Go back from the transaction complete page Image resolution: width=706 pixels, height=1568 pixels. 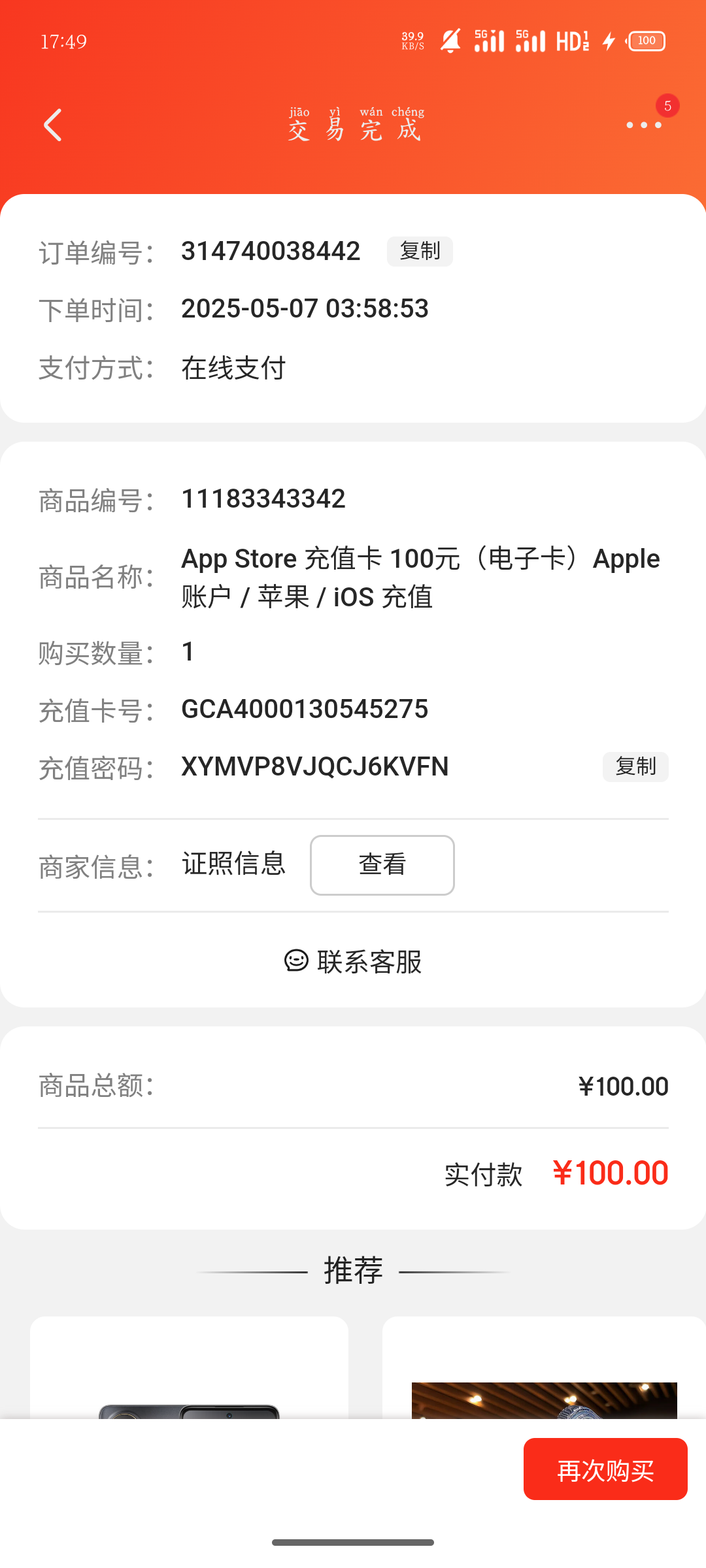[52, 125]
